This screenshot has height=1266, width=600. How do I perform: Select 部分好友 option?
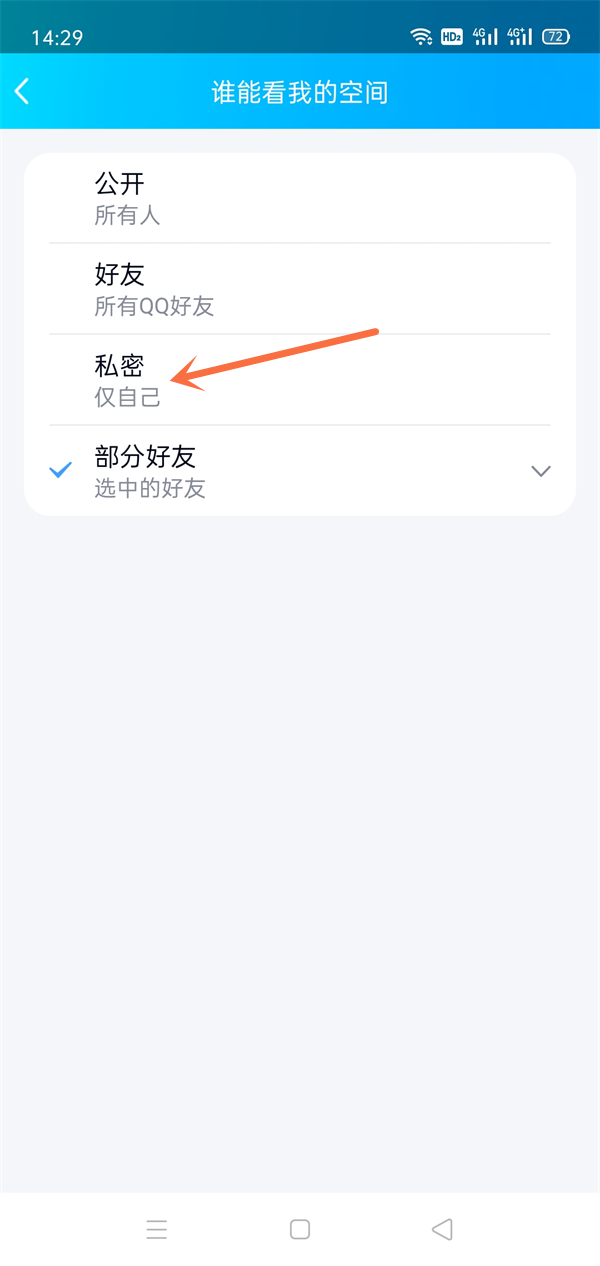tap(280, 471)
